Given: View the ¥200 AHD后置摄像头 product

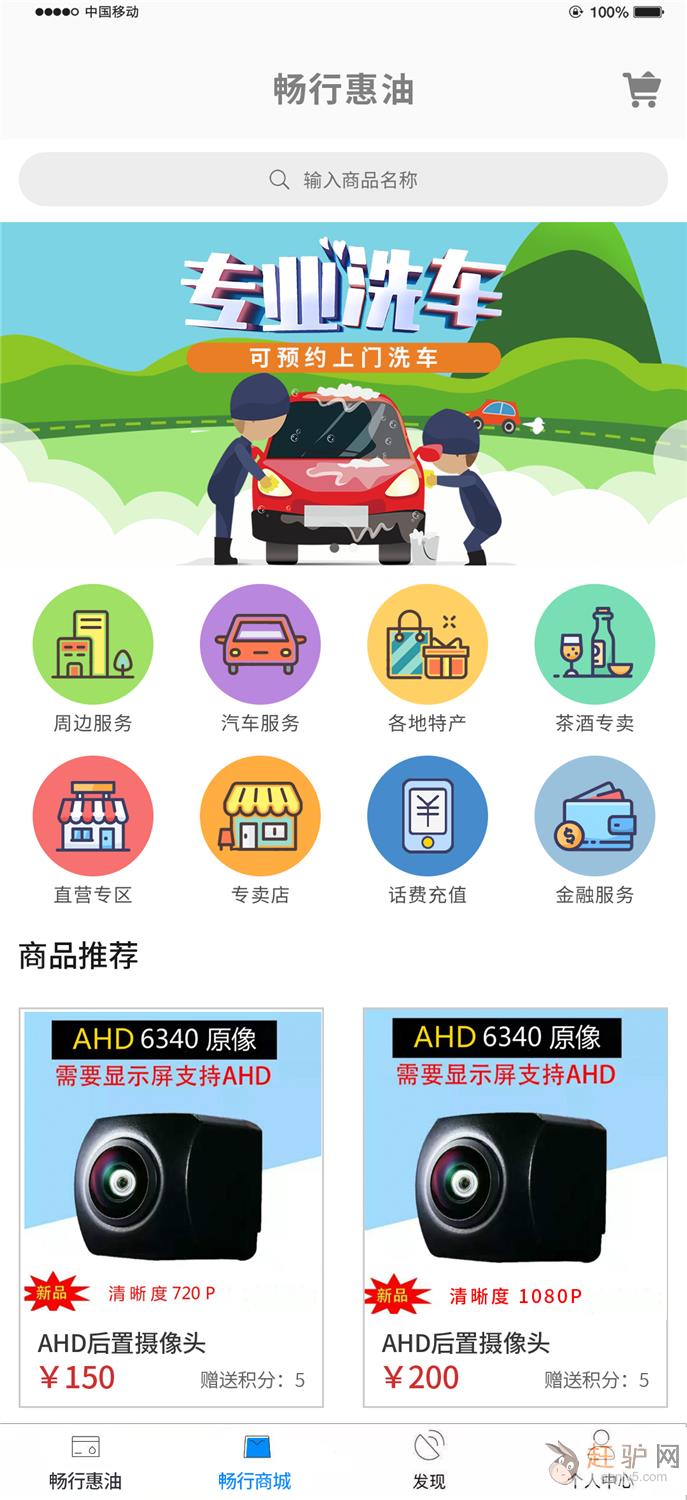Looking at the screenshot, I should 515,1207.
